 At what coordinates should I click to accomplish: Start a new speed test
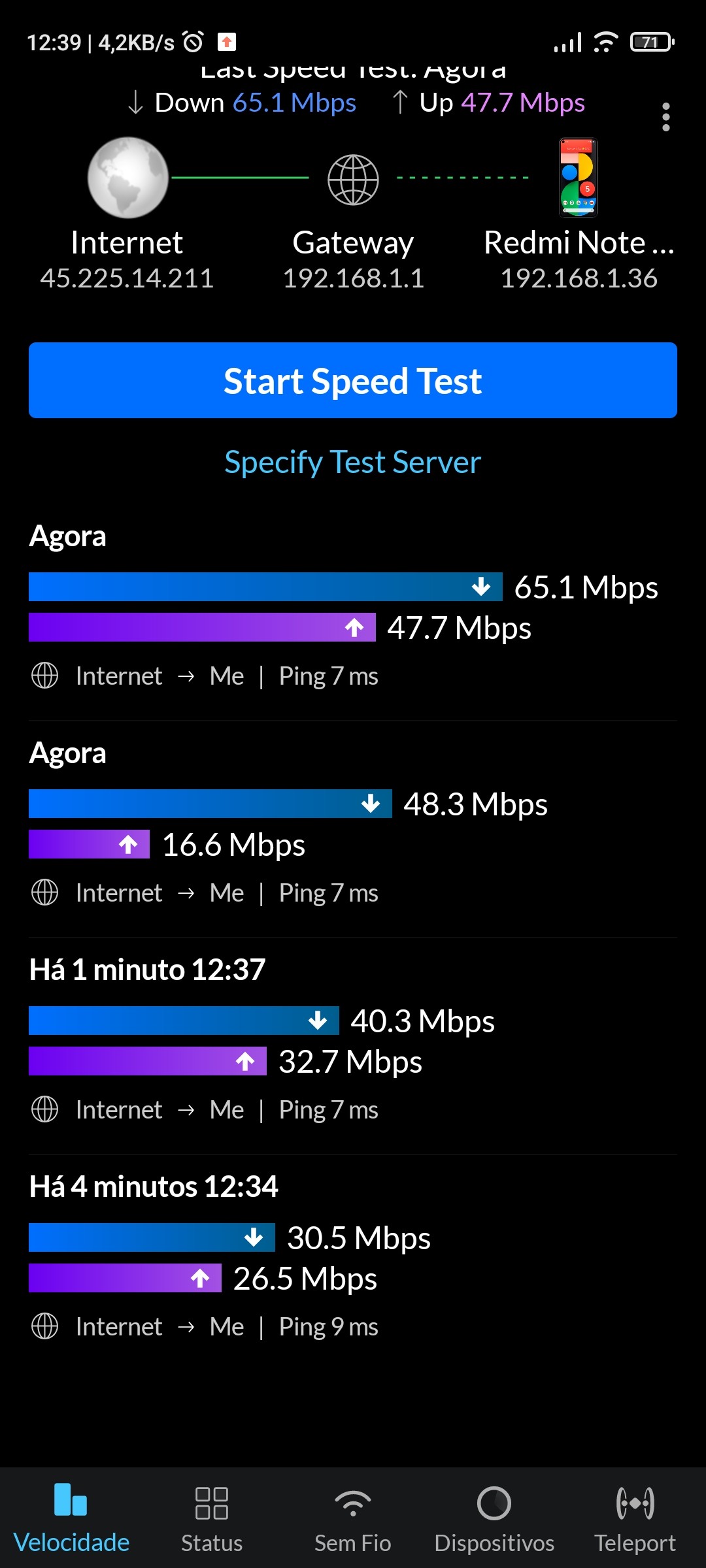click(353, 380)
